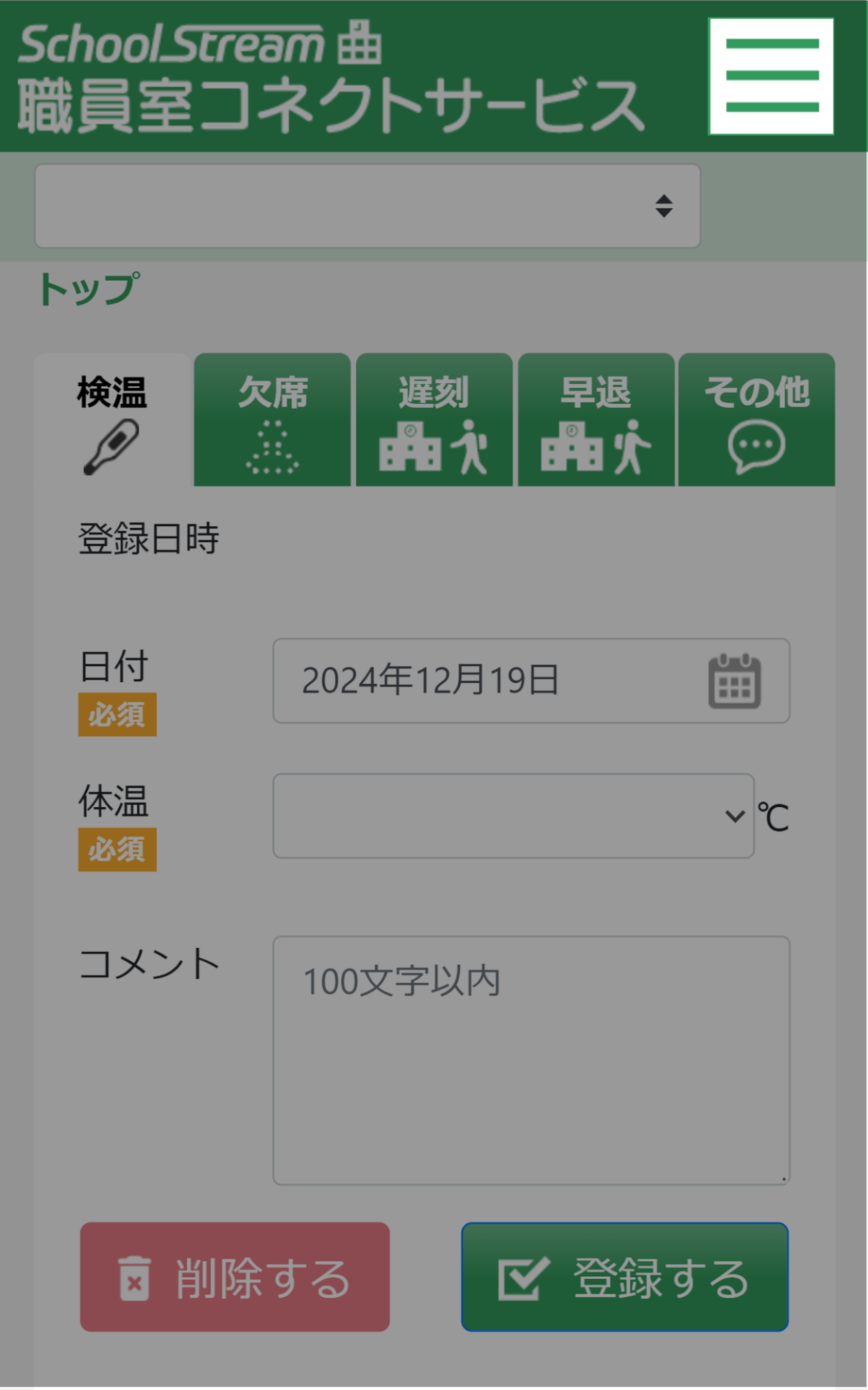Click the absence icon on the 欠席 tab
This screenshot has height=1390, width=868.
pyautogui.click(x=272, y=448)
